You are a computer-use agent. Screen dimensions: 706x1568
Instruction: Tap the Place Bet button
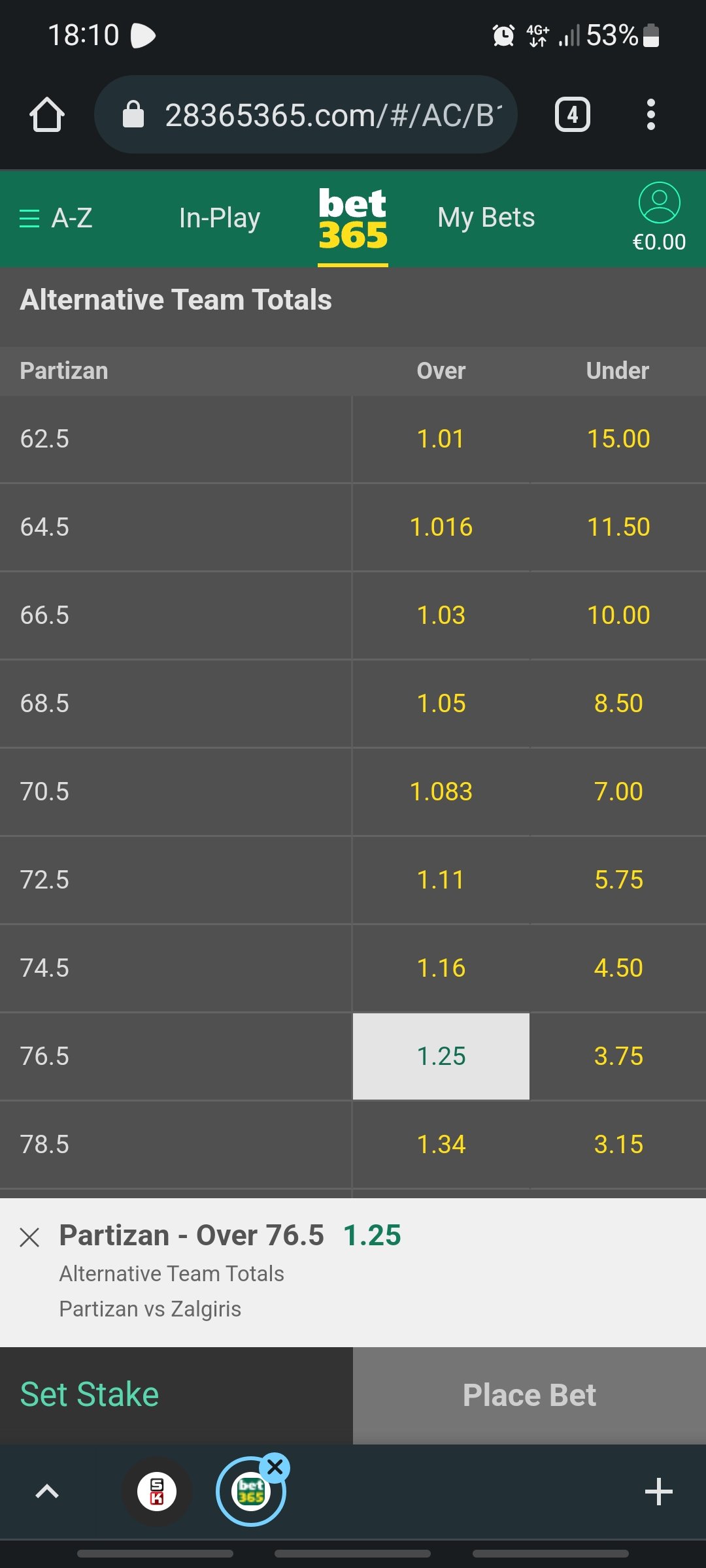point(529,1395)
